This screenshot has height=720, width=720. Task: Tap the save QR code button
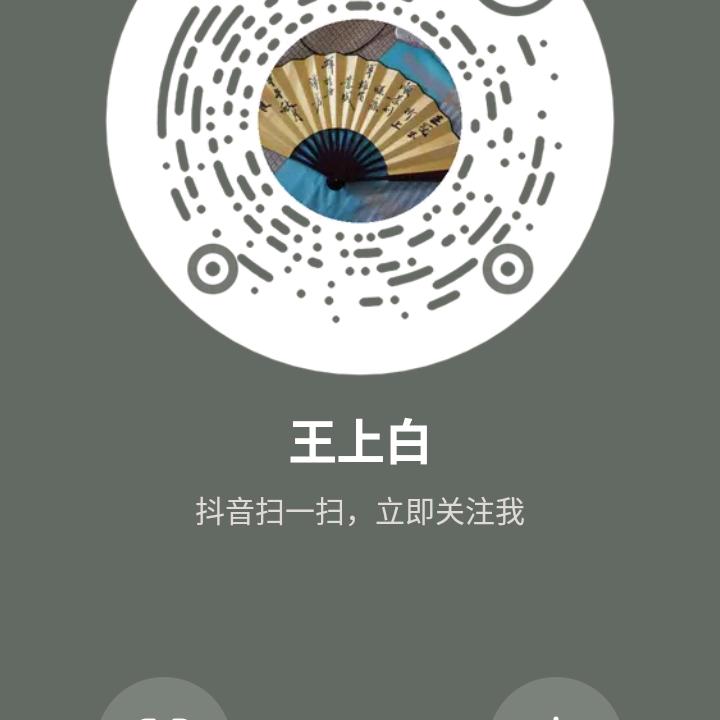click(555, 706)
